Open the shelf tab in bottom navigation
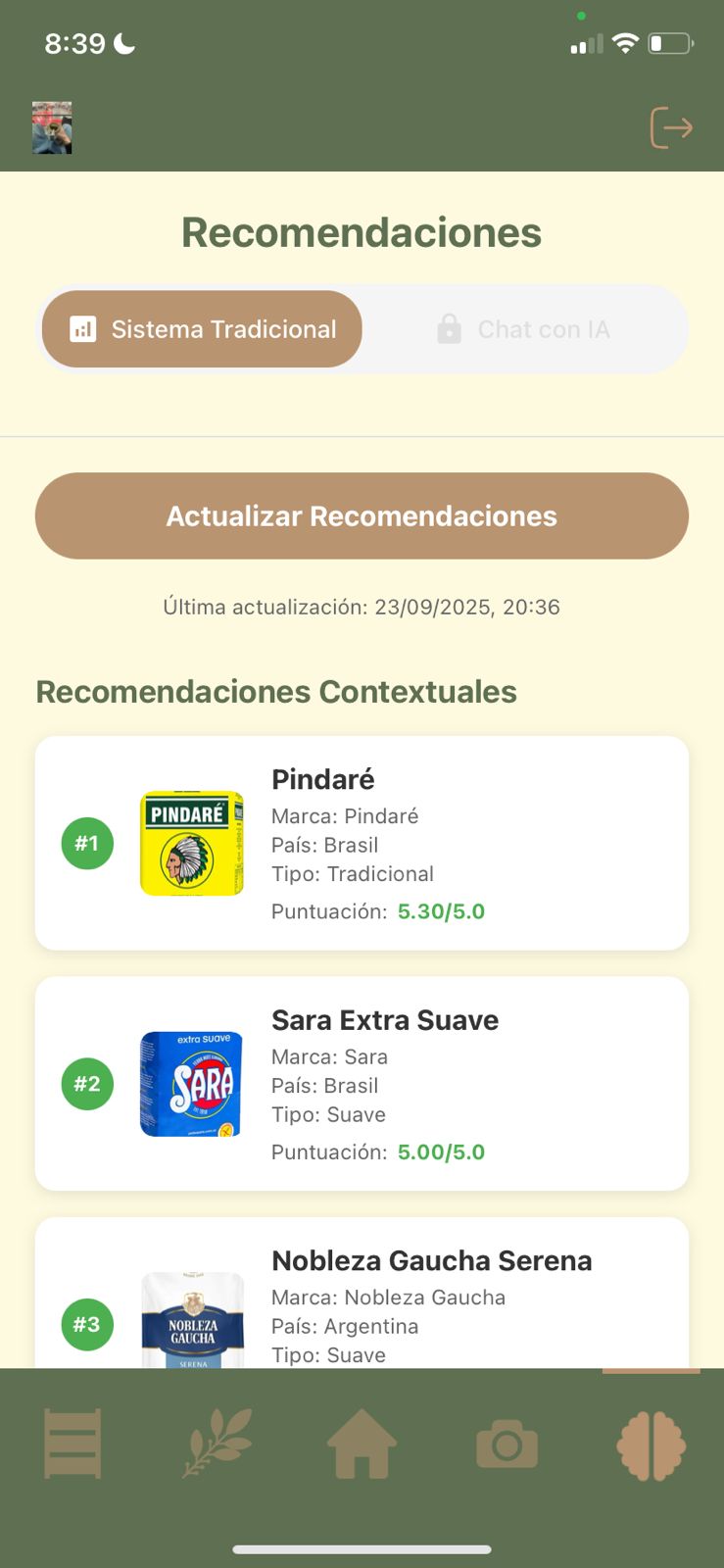Image resolution: width=724 pixels, height=1568 pixels. (72, 1444)
